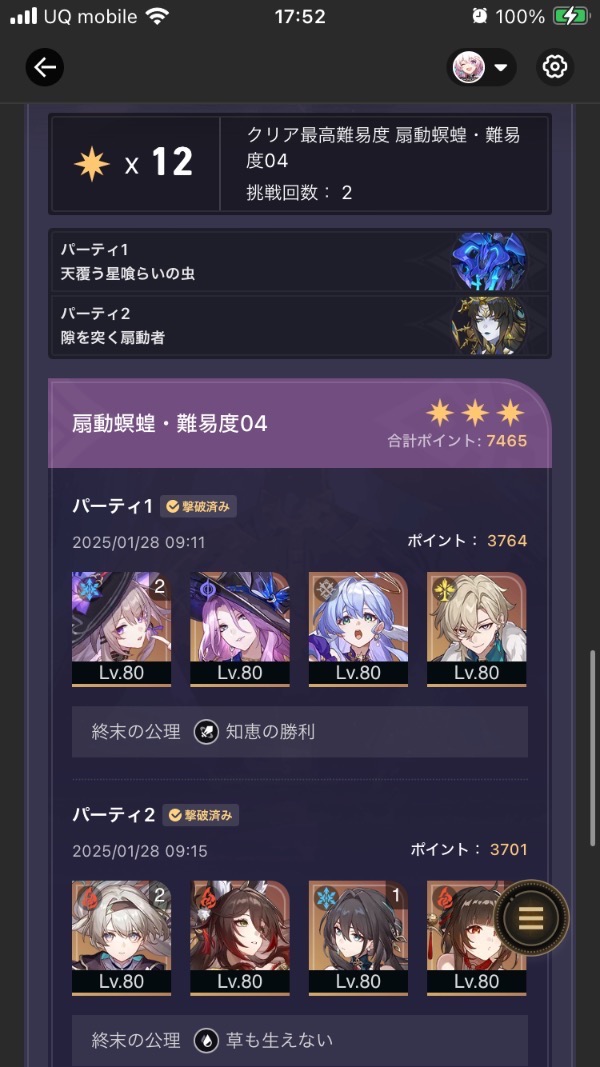The height and width of the screenshot is (1067, 600).
Task: View the first character in パーティ2
Action: pyautogui.click(x=122, y=938)
